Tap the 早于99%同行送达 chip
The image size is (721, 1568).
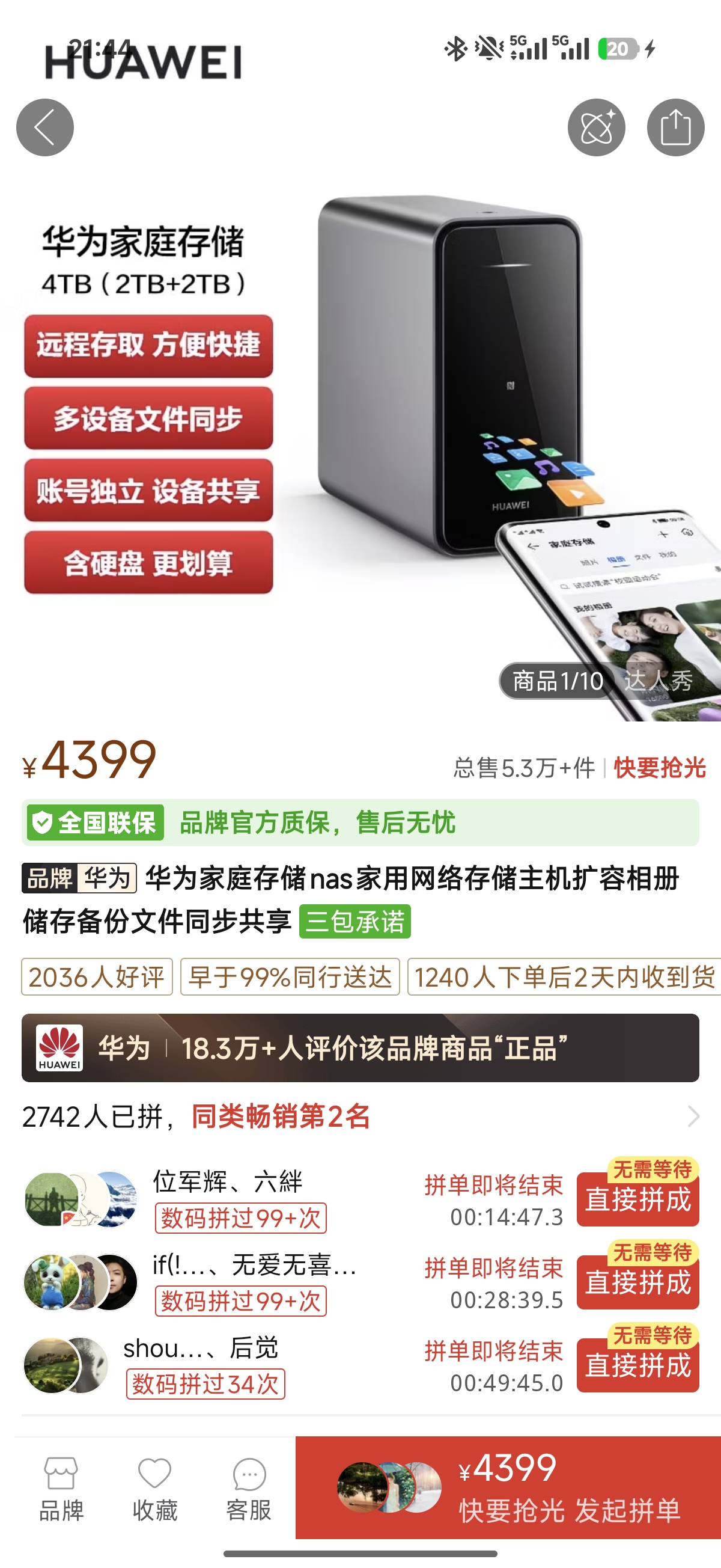point(290,977)
